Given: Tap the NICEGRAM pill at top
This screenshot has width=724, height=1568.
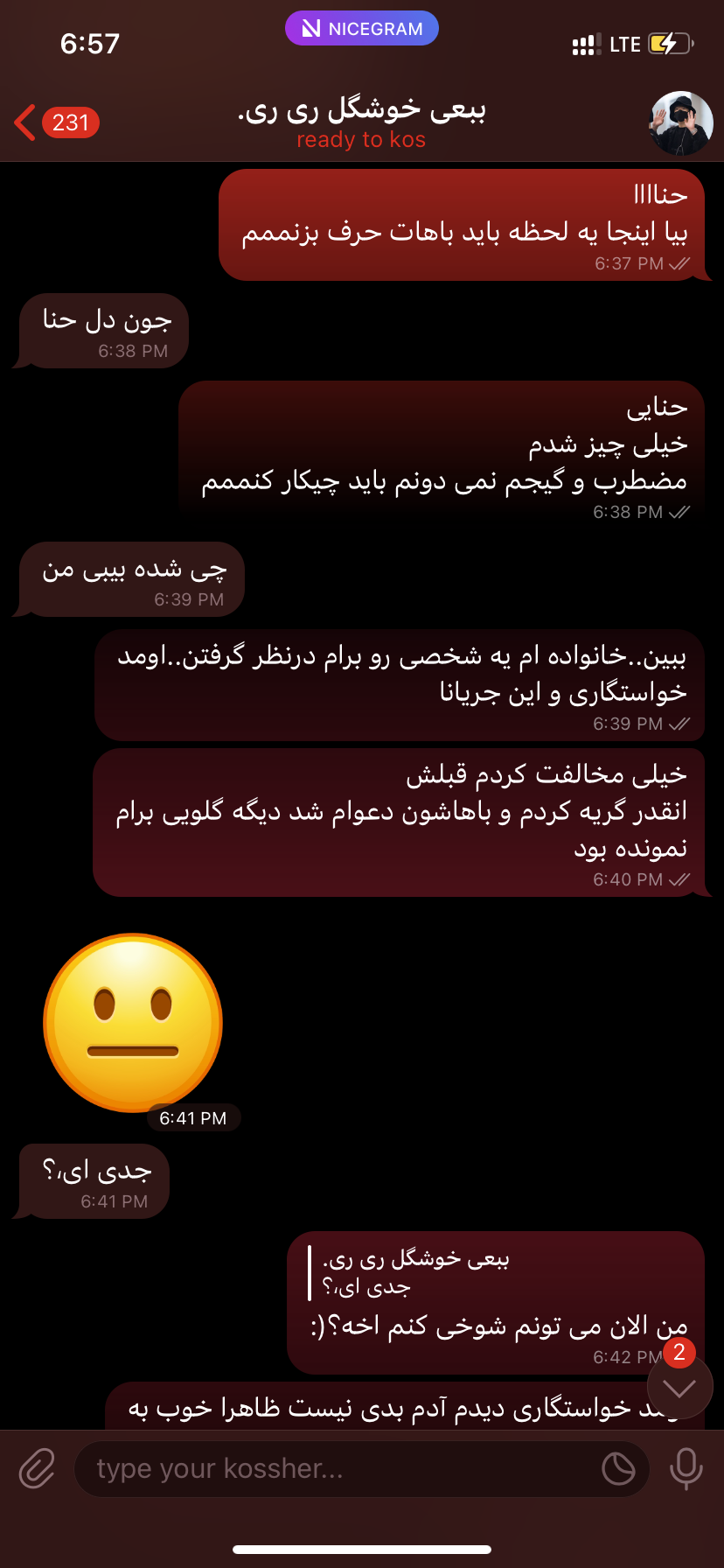Looking at the screenshot, I should (x=361, y=28).
